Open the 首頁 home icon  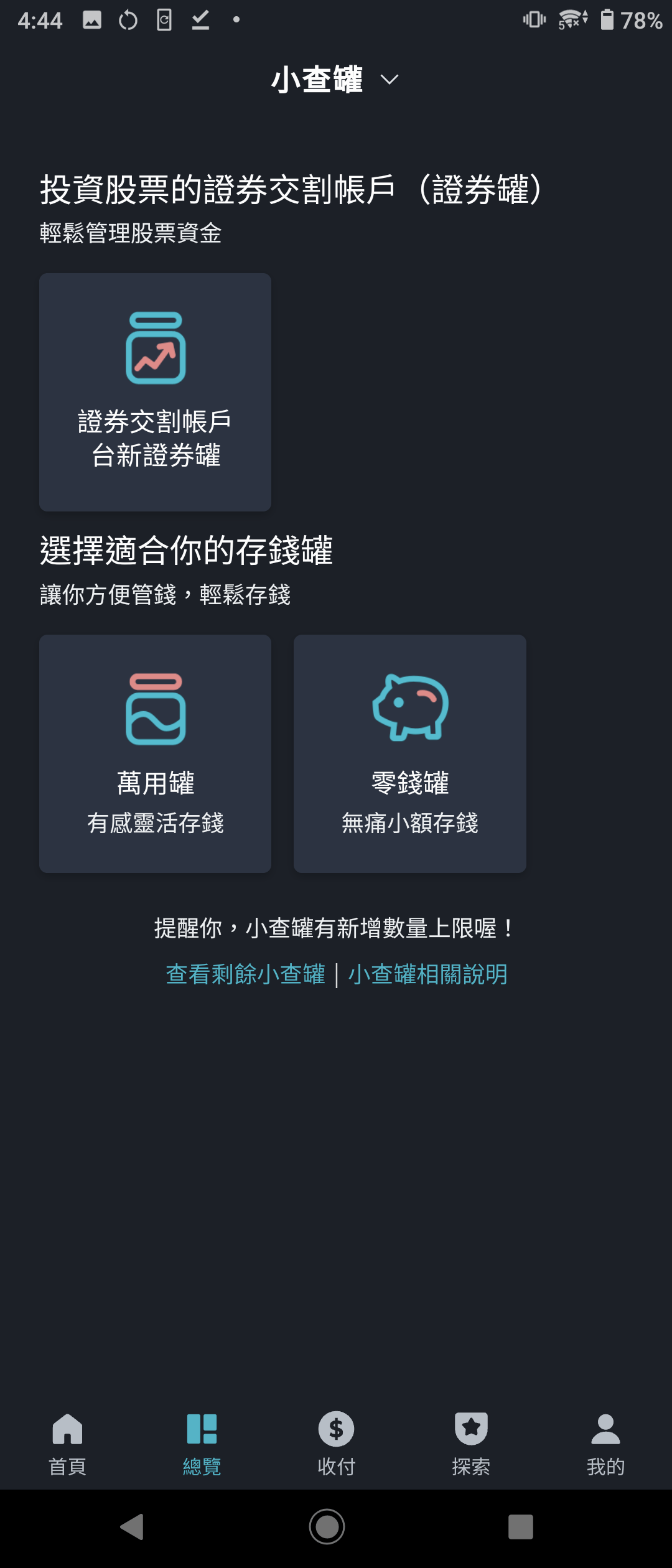point(67,1429)
